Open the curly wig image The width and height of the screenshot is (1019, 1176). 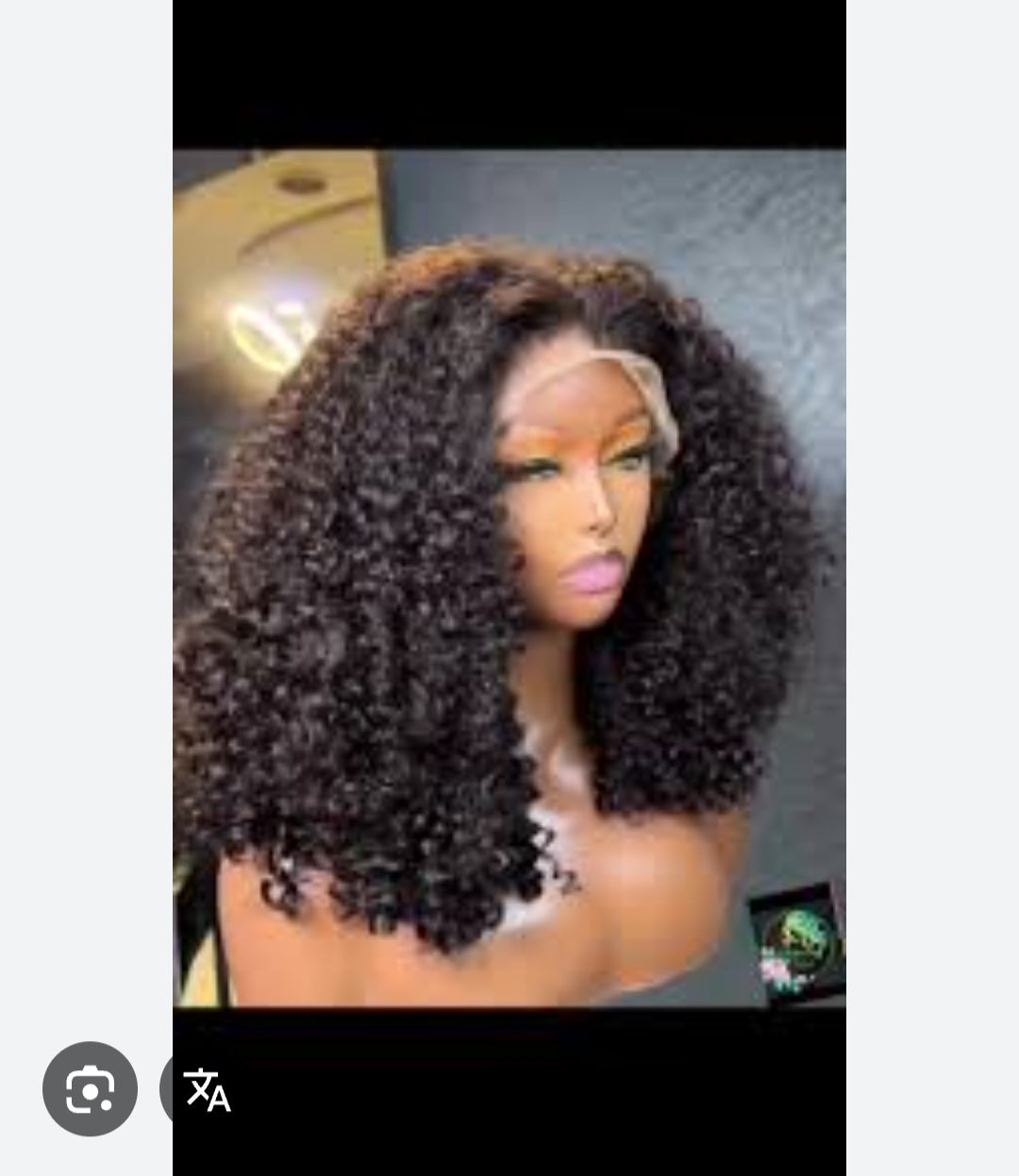point(509,577)
